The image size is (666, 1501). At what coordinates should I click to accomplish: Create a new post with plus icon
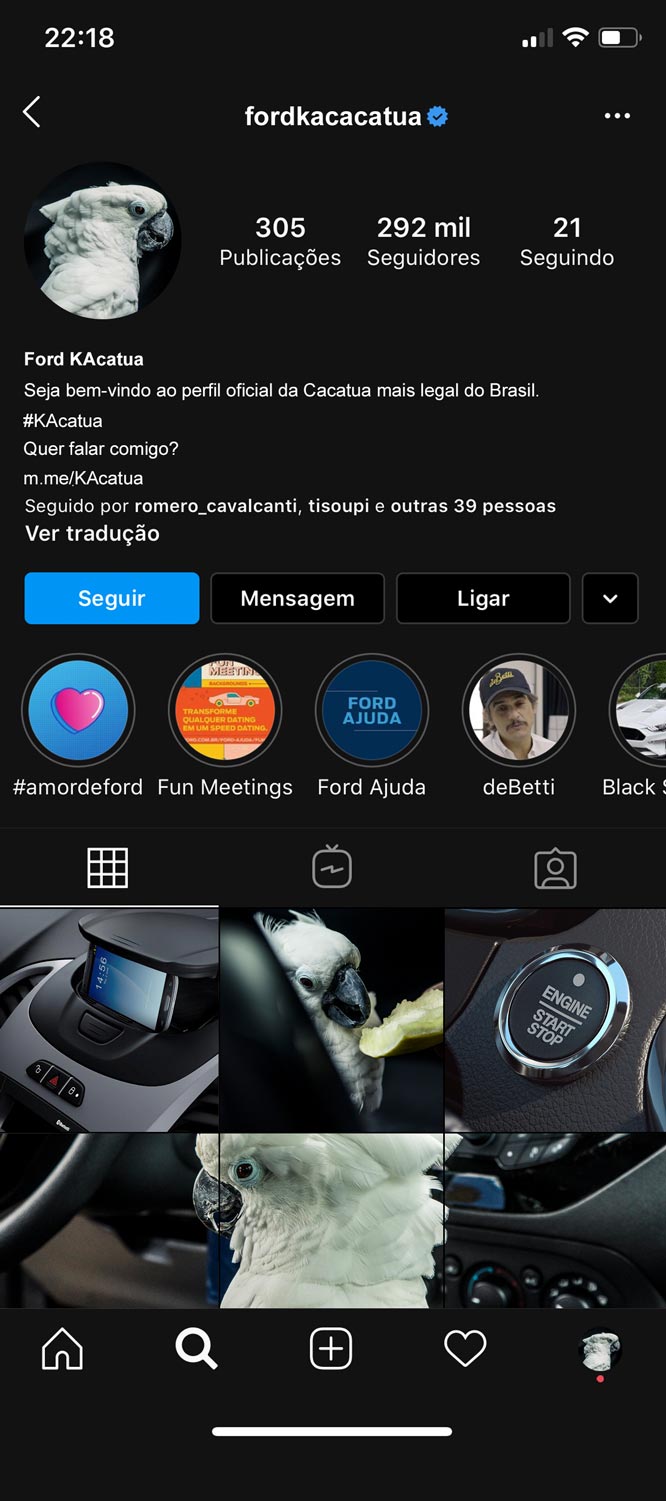(331, 1350)
